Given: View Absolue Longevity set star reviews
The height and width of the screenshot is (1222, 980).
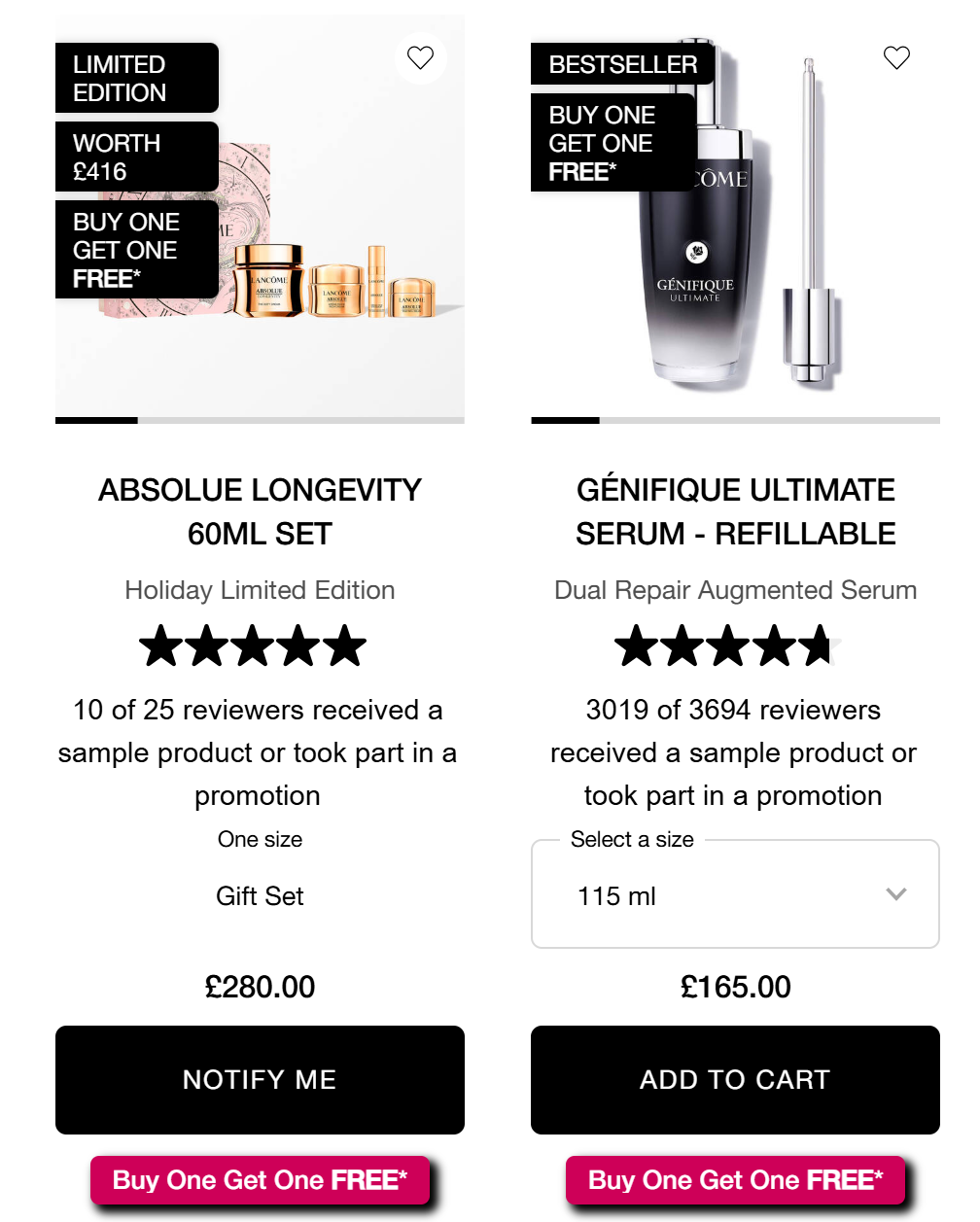Looking at the screenshot, I should click(253, 646).
